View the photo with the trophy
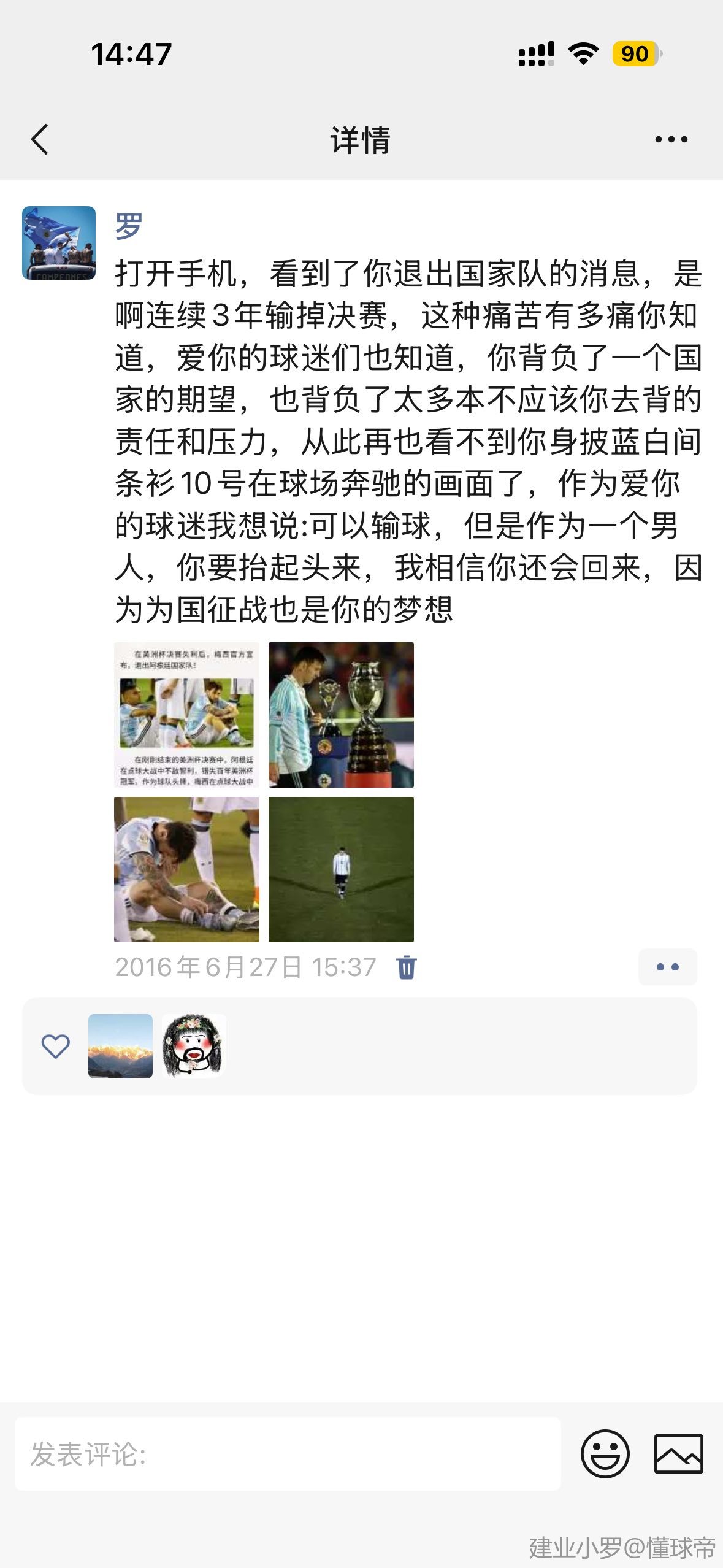Image resolution: width=723 pixels, height=1568 pixels. pos(341,715)
